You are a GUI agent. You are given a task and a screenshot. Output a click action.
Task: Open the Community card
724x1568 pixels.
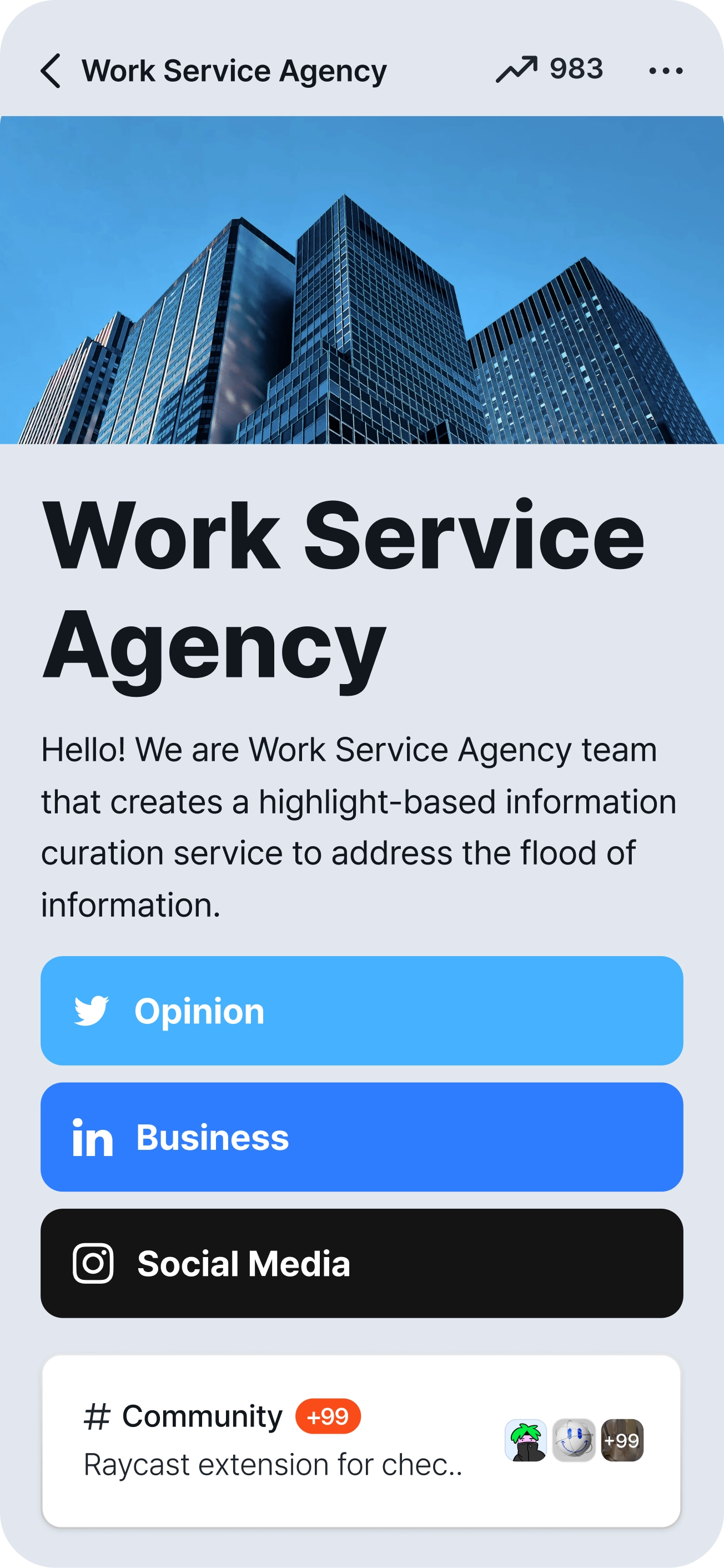pyautogui.click(x=361, y=1441)
